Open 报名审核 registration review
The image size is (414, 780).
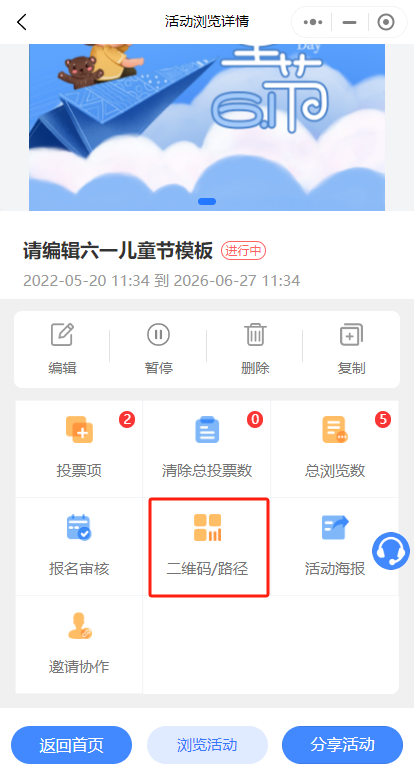coord(79,547)
